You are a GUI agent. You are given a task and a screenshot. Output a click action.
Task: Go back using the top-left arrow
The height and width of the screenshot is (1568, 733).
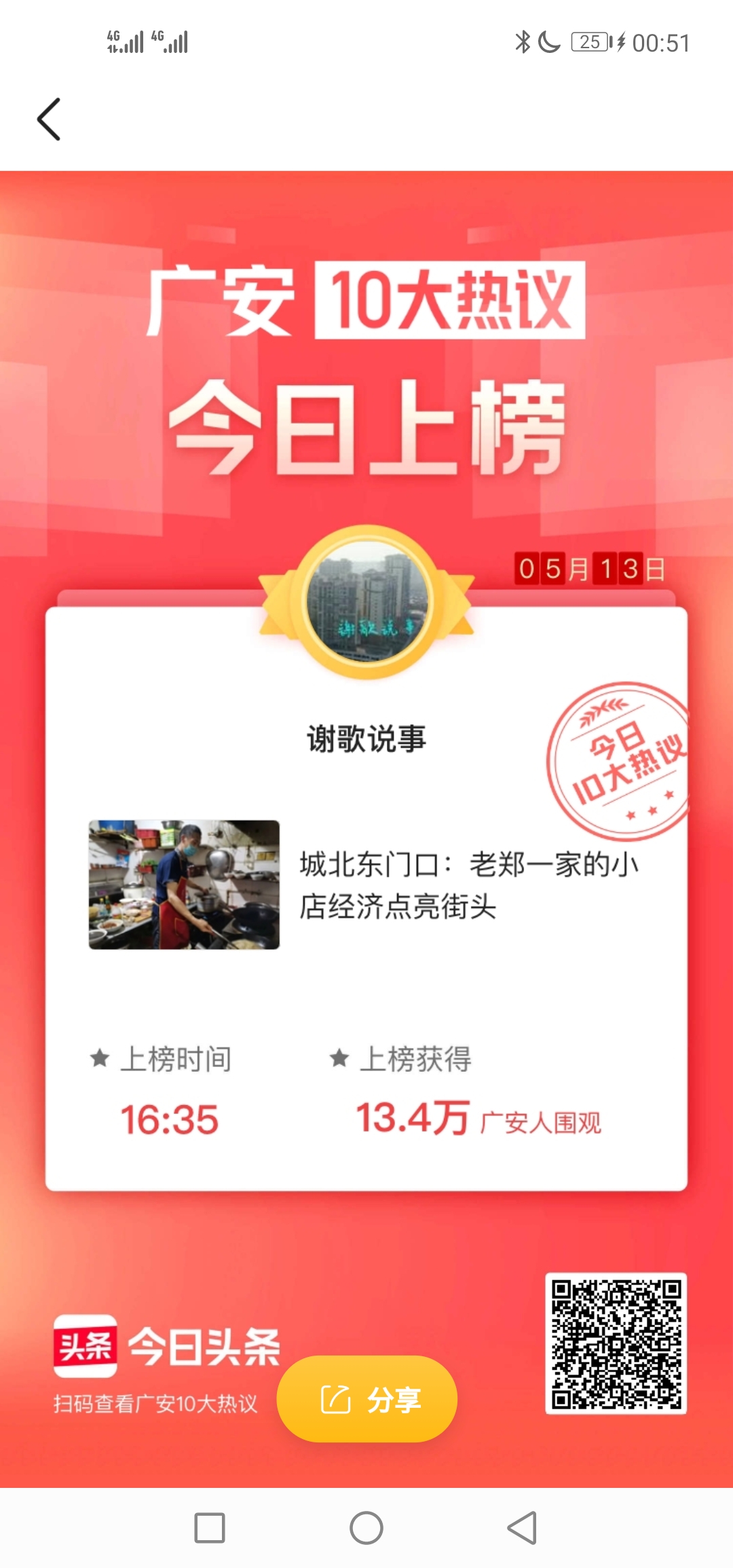click(x=49, y=119)
